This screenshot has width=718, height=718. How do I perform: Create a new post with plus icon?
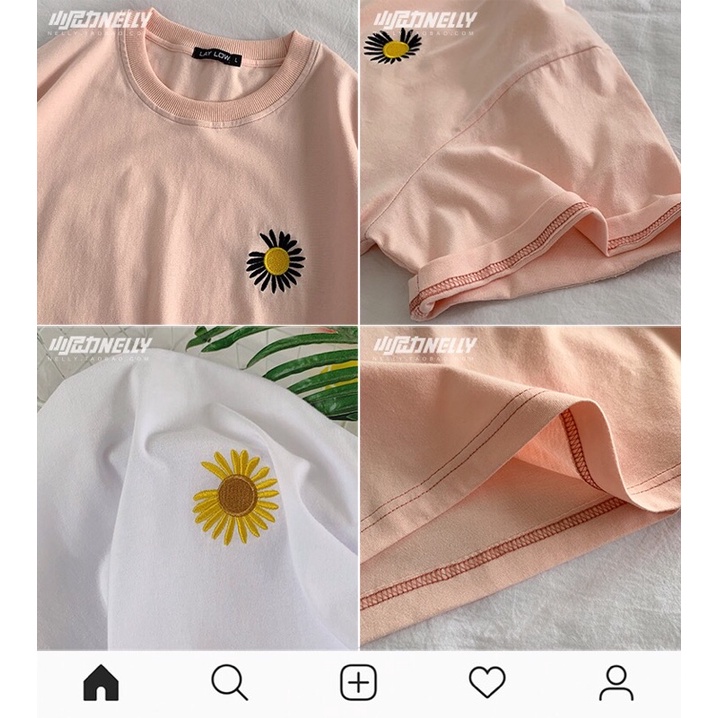click(358, 683)
